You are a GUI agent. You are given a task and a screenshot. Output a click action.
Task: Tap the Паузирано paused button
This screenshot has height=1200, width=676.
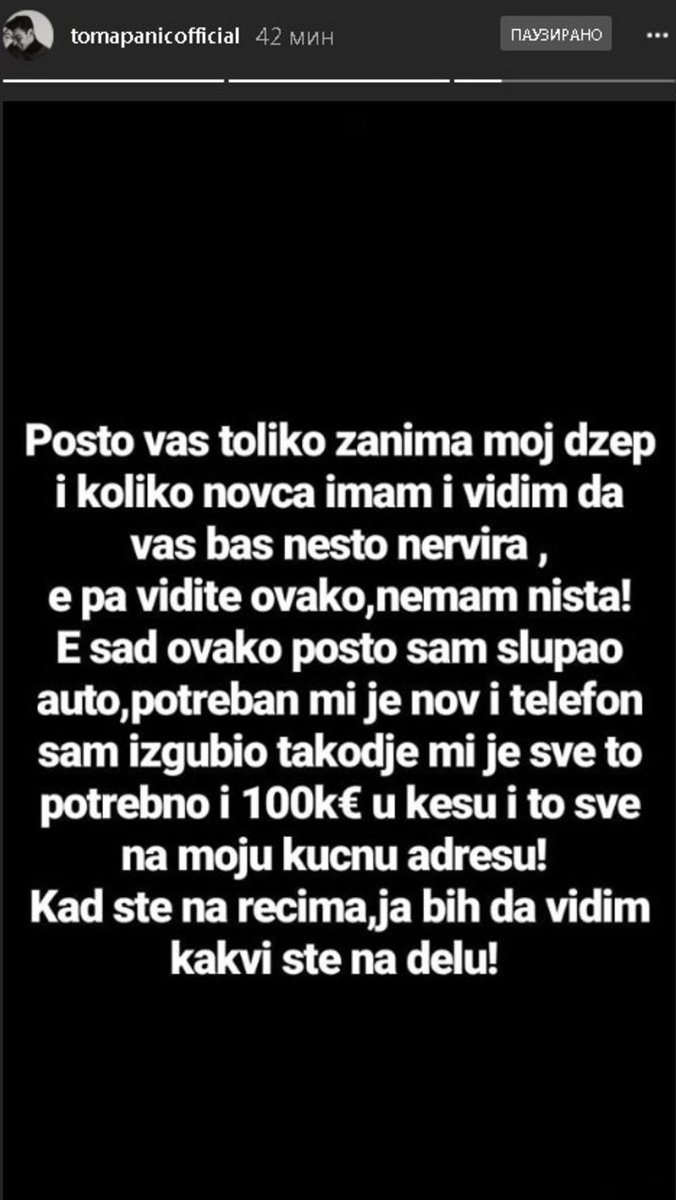pos(555,34)
